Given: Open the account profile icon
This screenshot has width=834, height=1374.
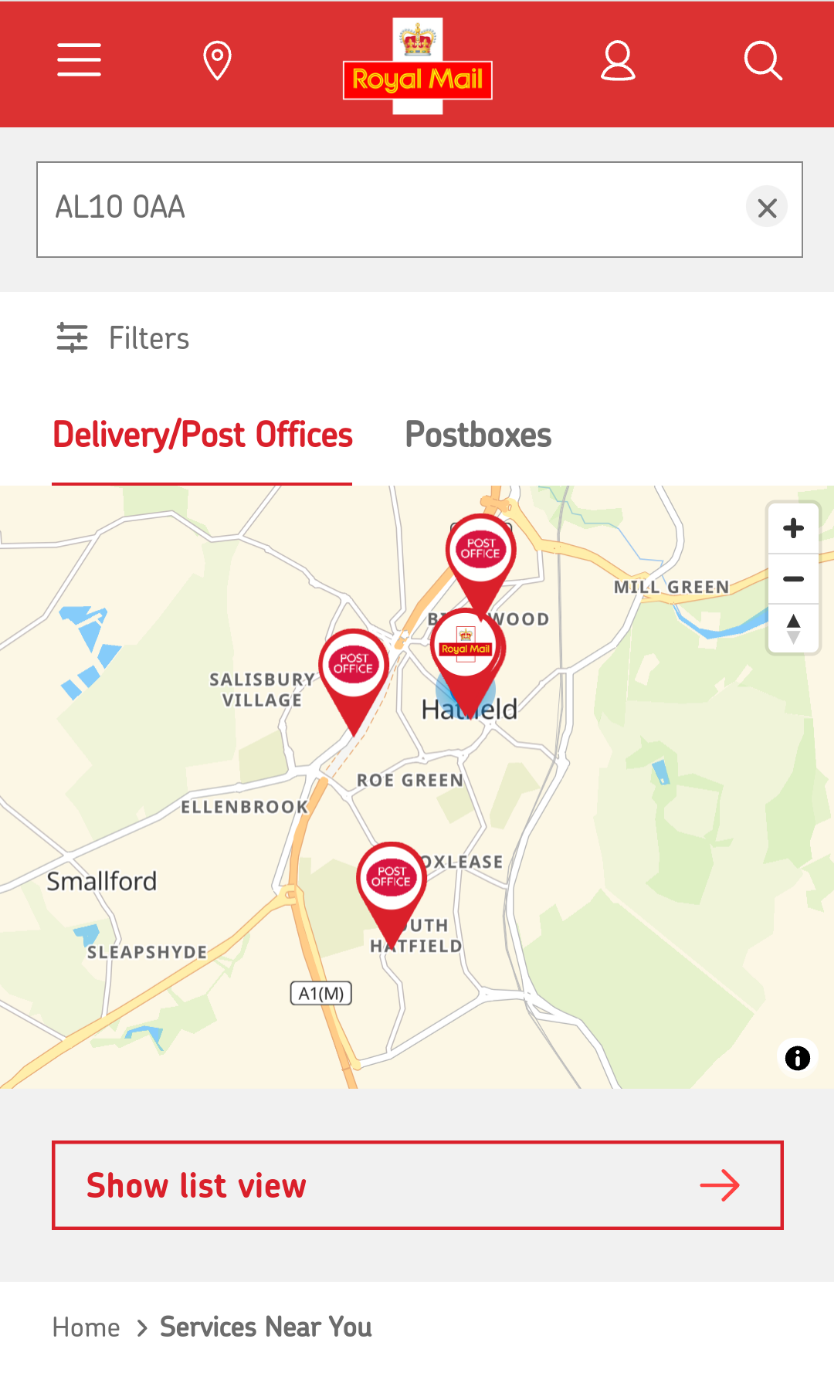Looking at the screenshot, I should pyautogui.click(x=617, y=61).
